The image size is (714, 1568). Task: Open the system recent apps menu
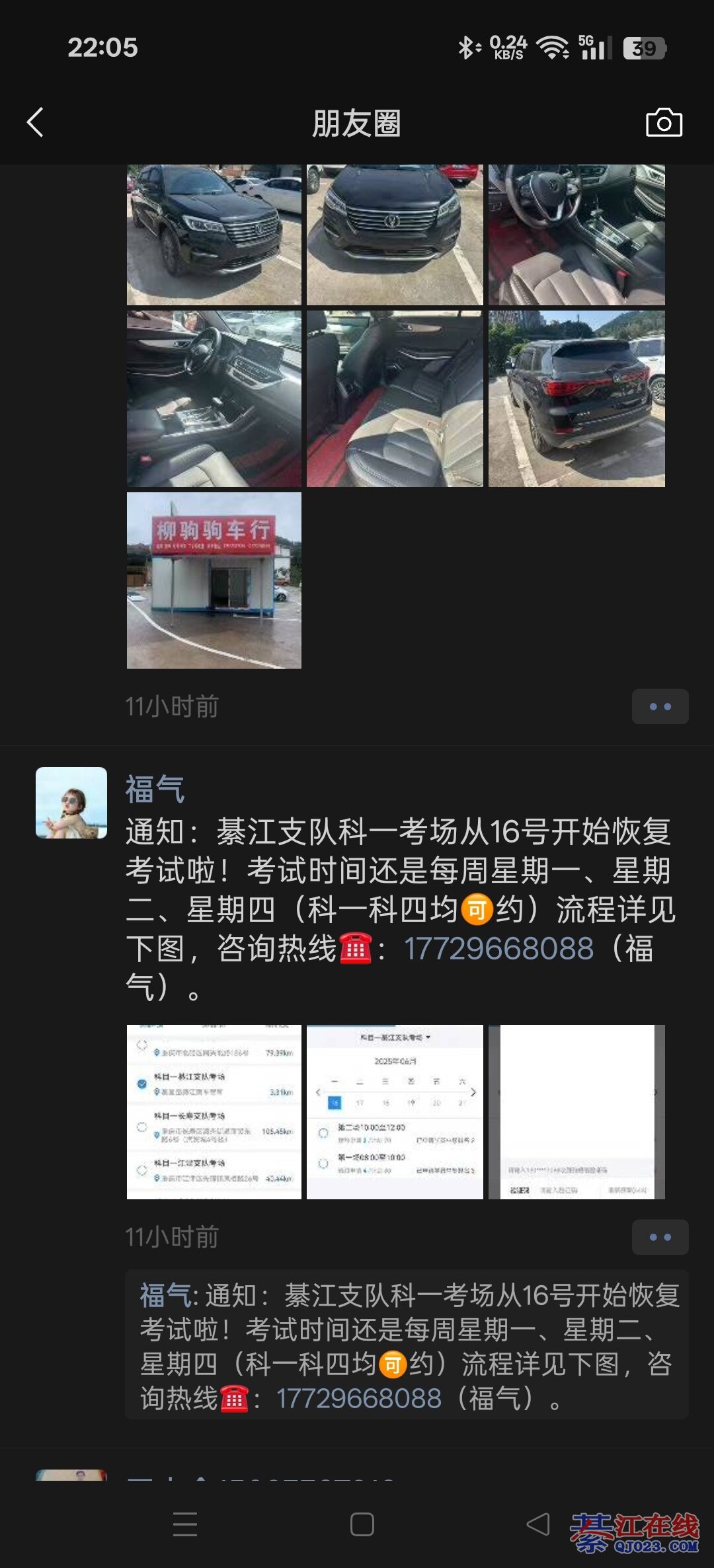tap(185, 1524)
